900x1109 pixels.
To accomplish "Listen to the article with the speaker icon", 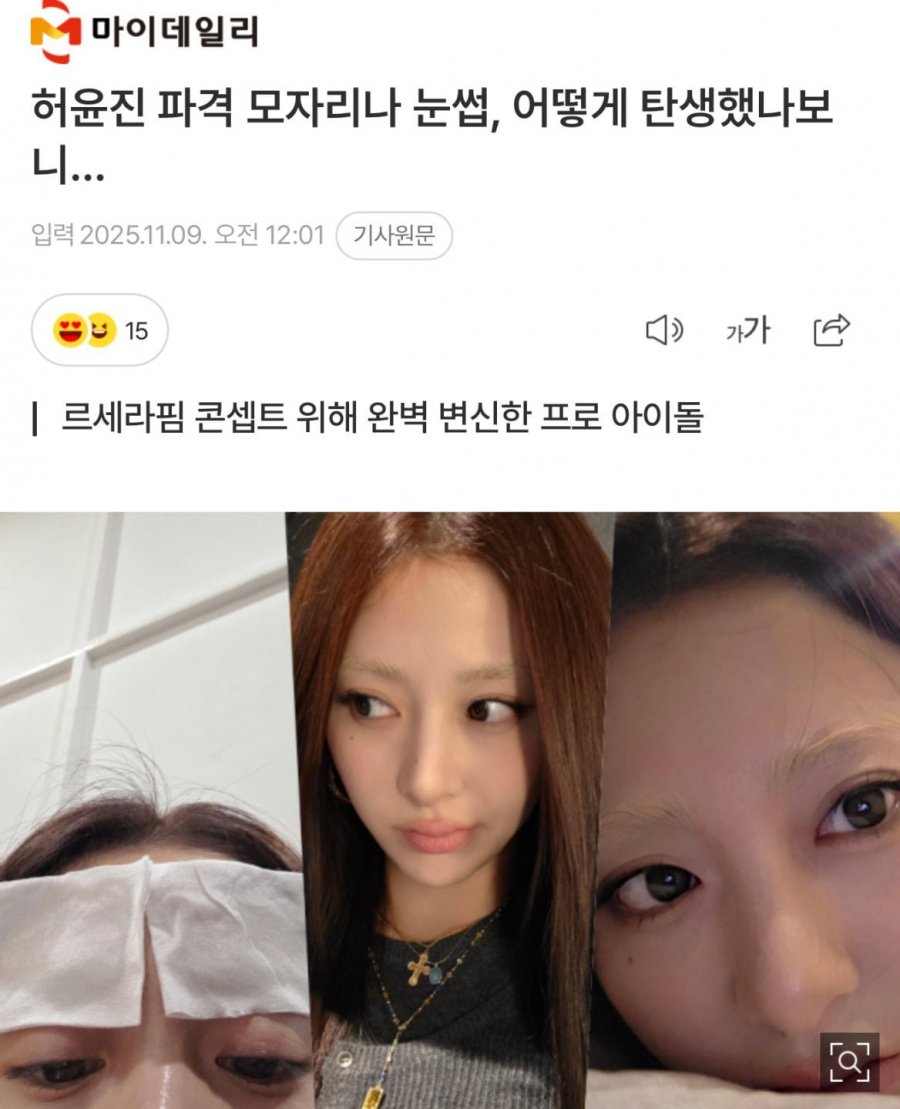I will 664,330.
